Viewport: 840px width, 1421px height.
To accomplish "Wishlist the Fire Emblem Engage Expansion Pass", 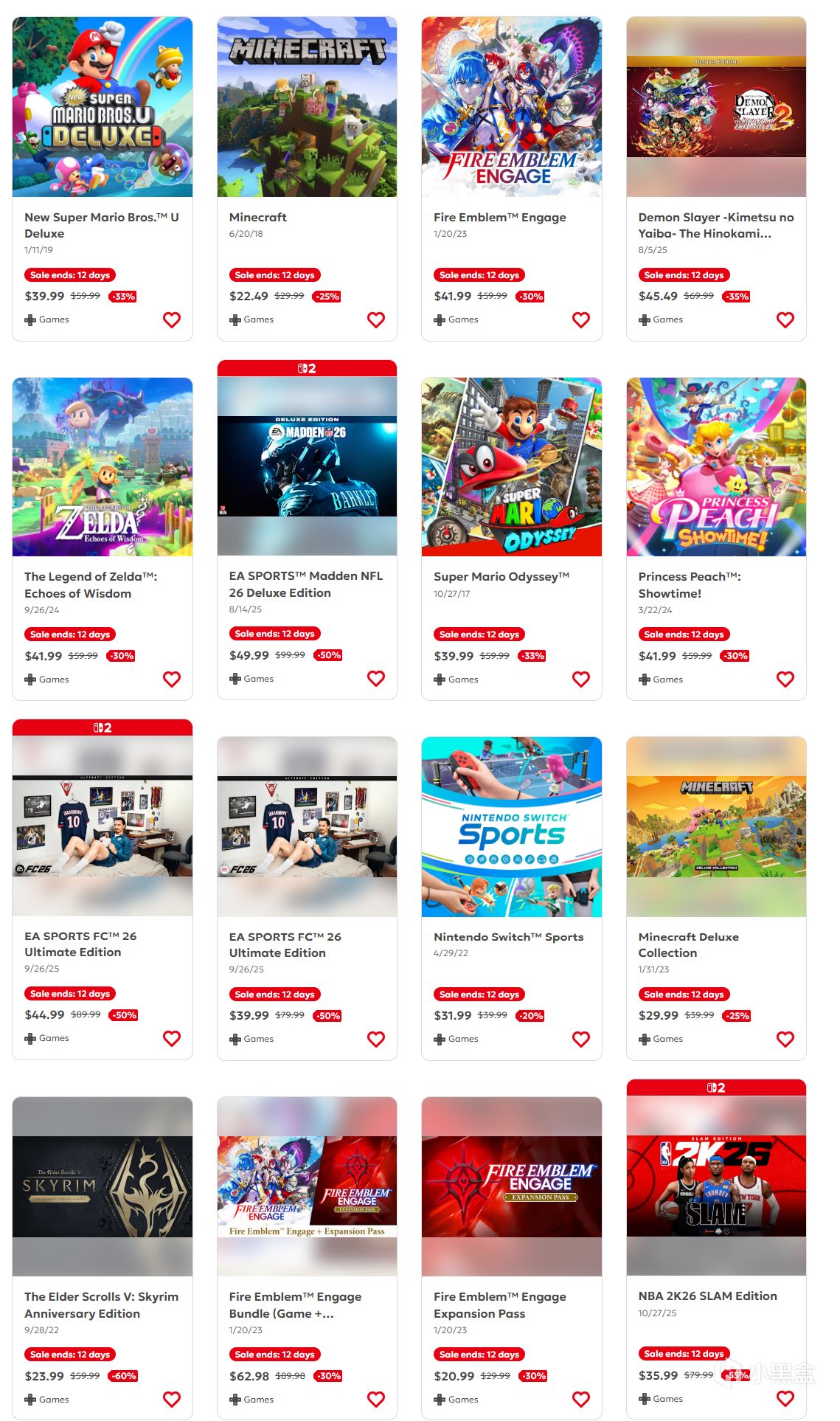I will pyautogui.click(x=581, y=1399).
